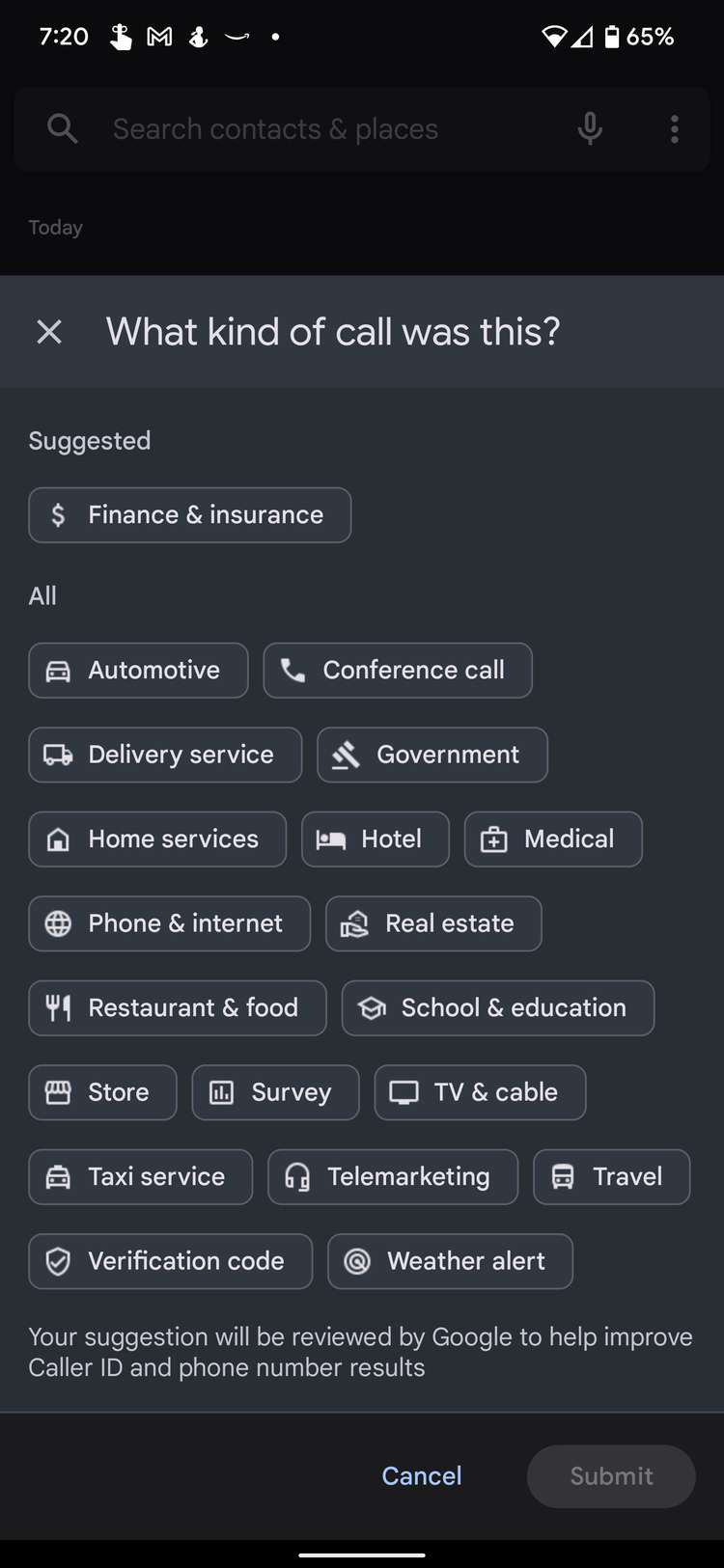Tap the Survey chip

click(275, 1092)
